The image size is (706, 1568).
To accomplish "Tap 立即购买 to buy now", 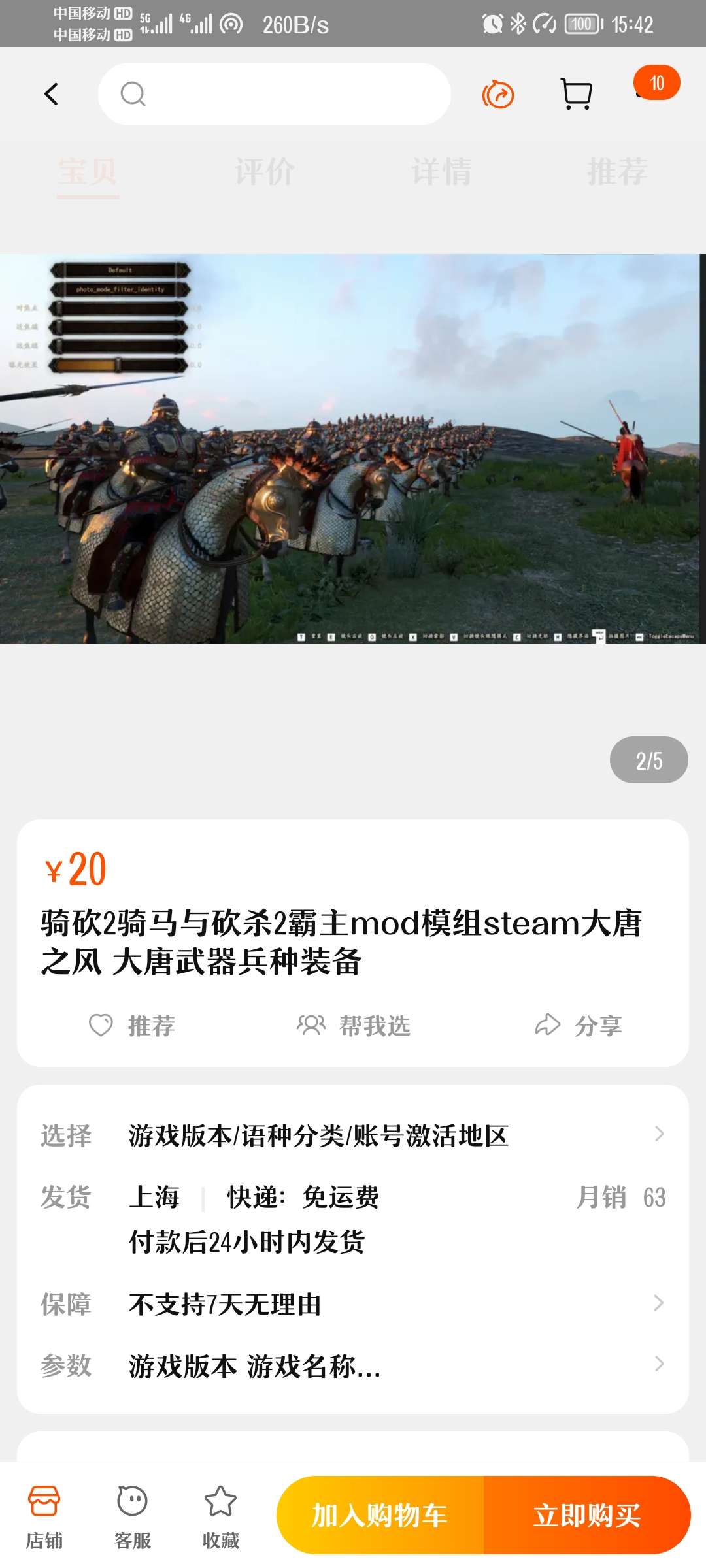I will tap(586, 1515).
